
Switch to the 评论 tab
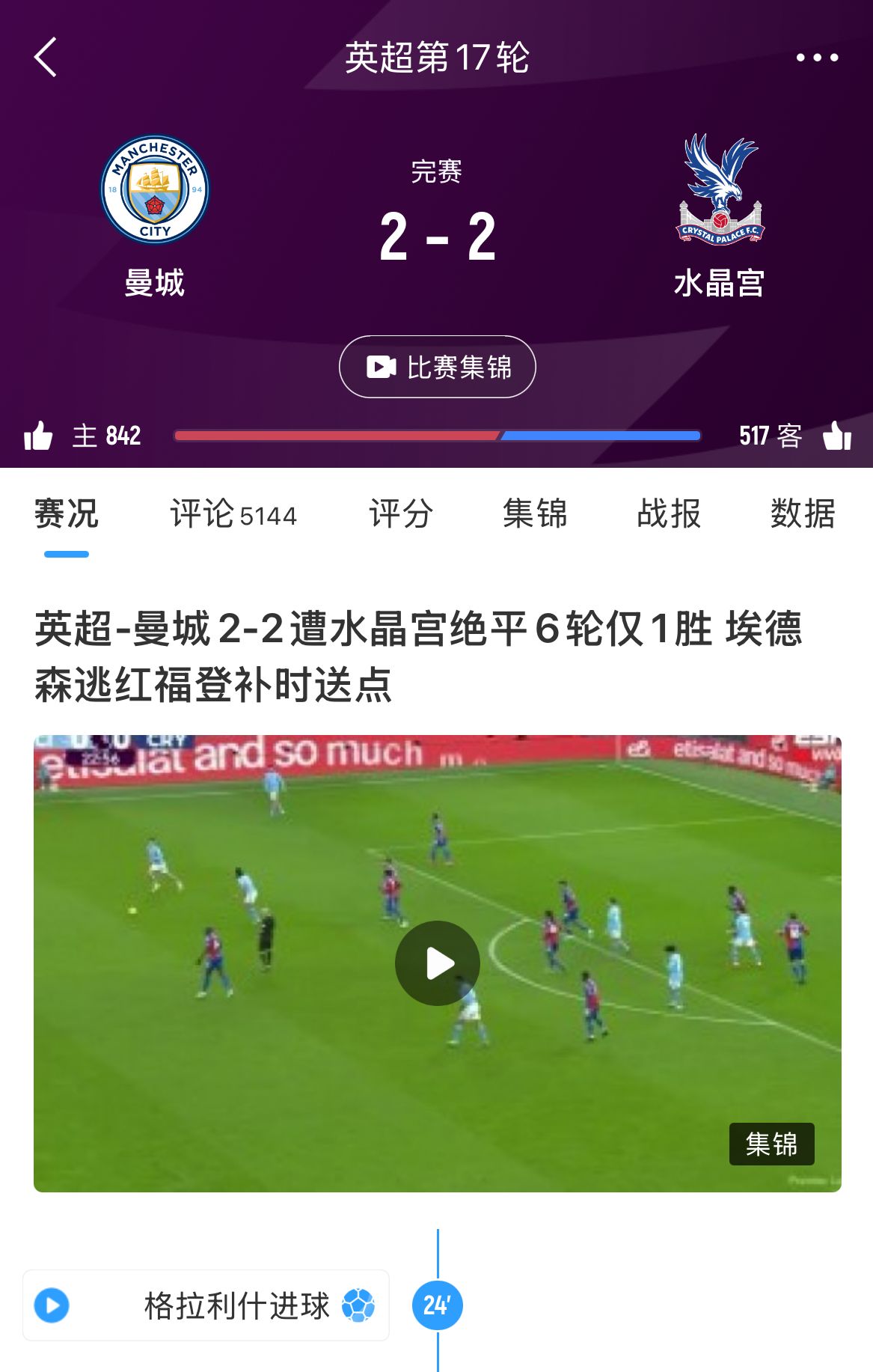pos(233,514)
